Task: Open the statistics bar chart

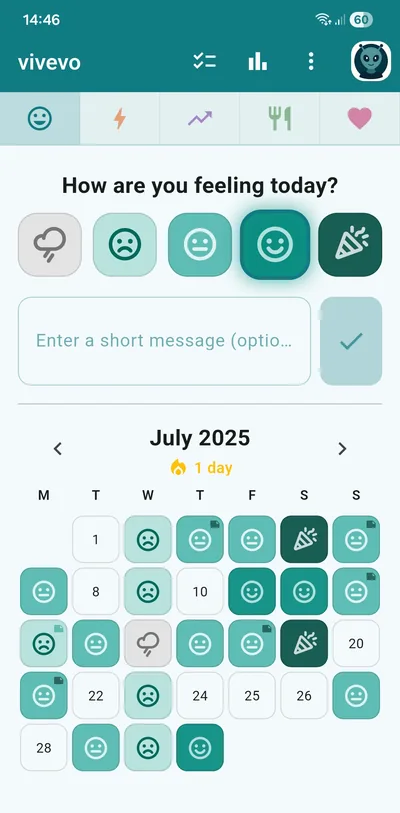Action: pos(257,62)
